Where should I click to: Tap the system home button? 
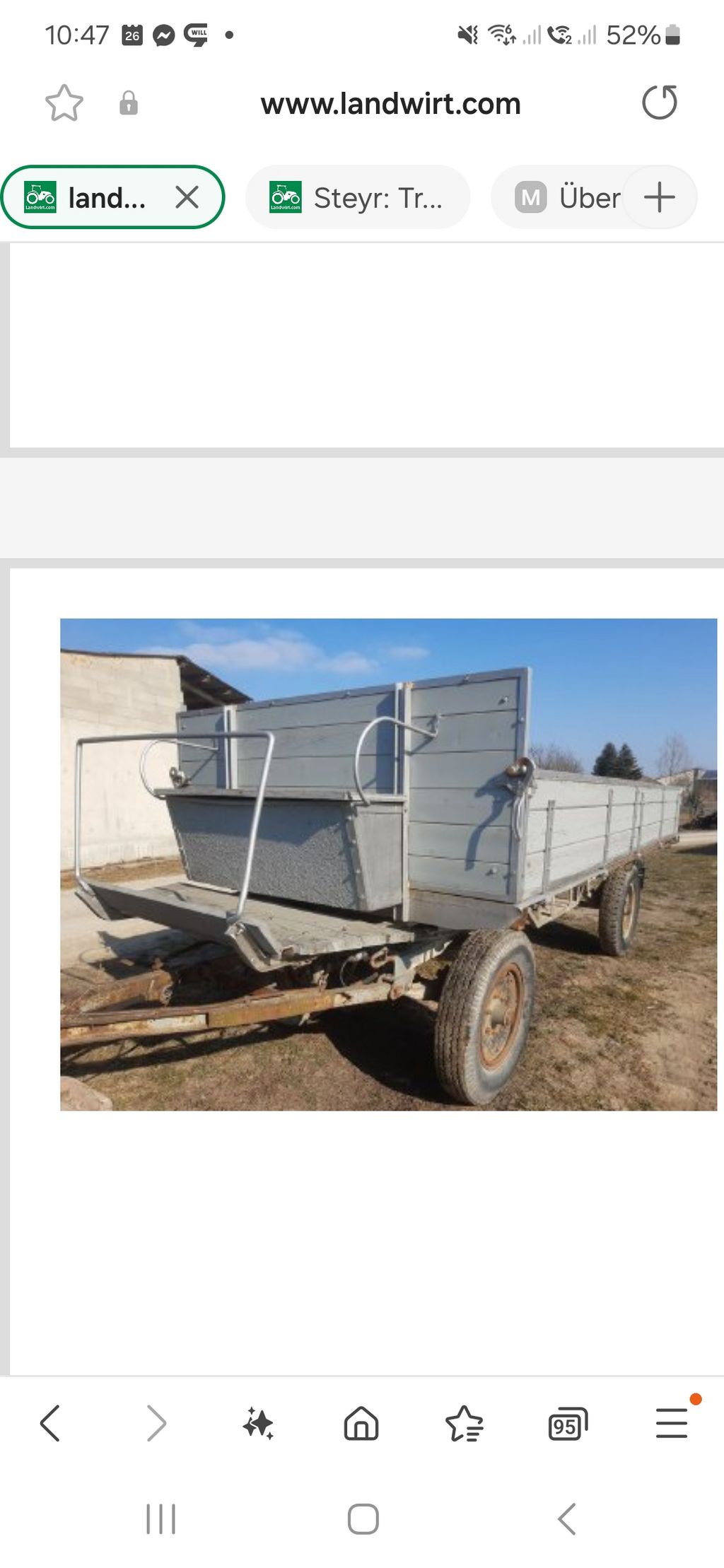pos(363,1519)
